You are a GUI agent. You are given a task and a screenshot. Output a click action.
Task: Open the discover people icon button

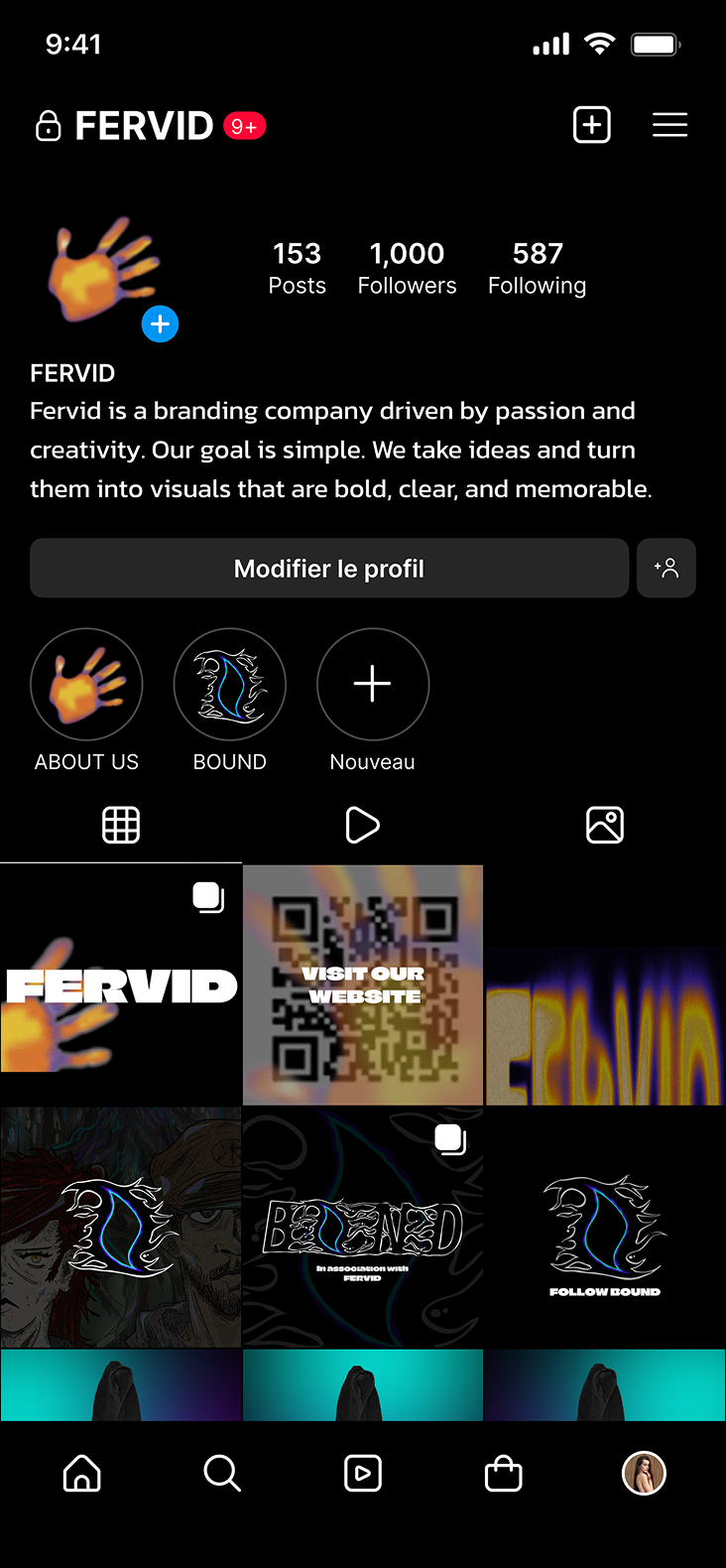666,569
